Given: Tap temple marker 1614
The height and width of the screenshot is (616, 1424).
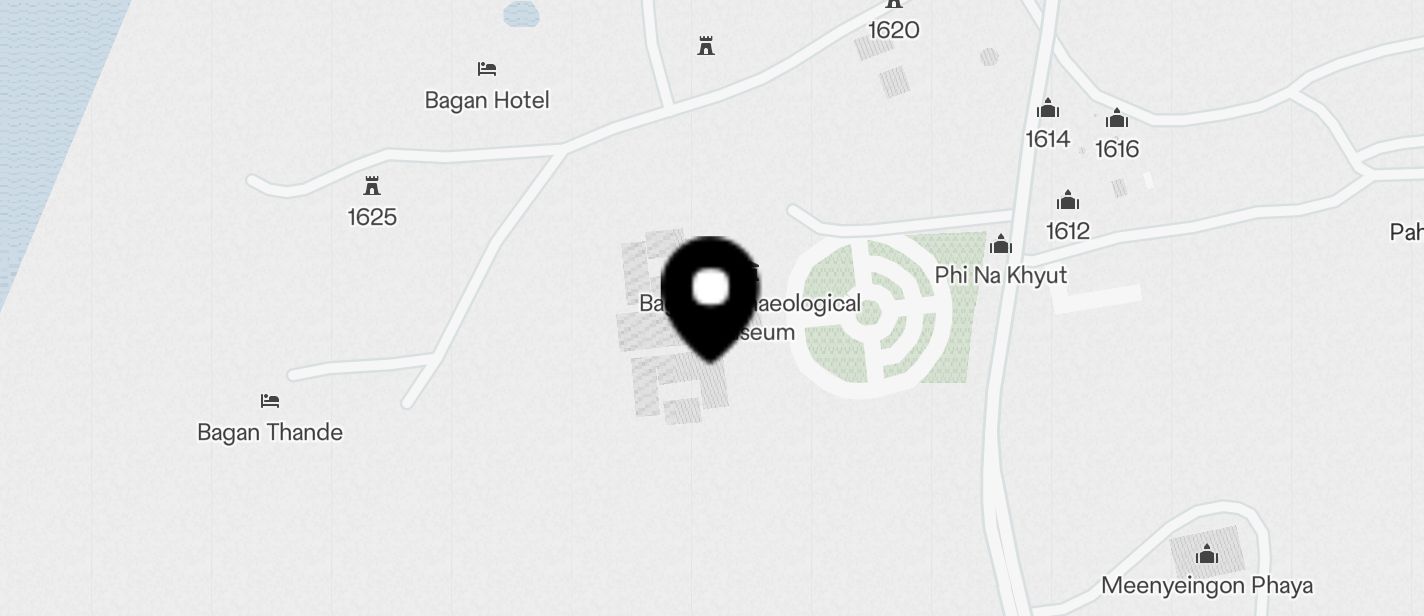Looking at the screenshot, I should pyautogui.click(x=1048, y=109).
